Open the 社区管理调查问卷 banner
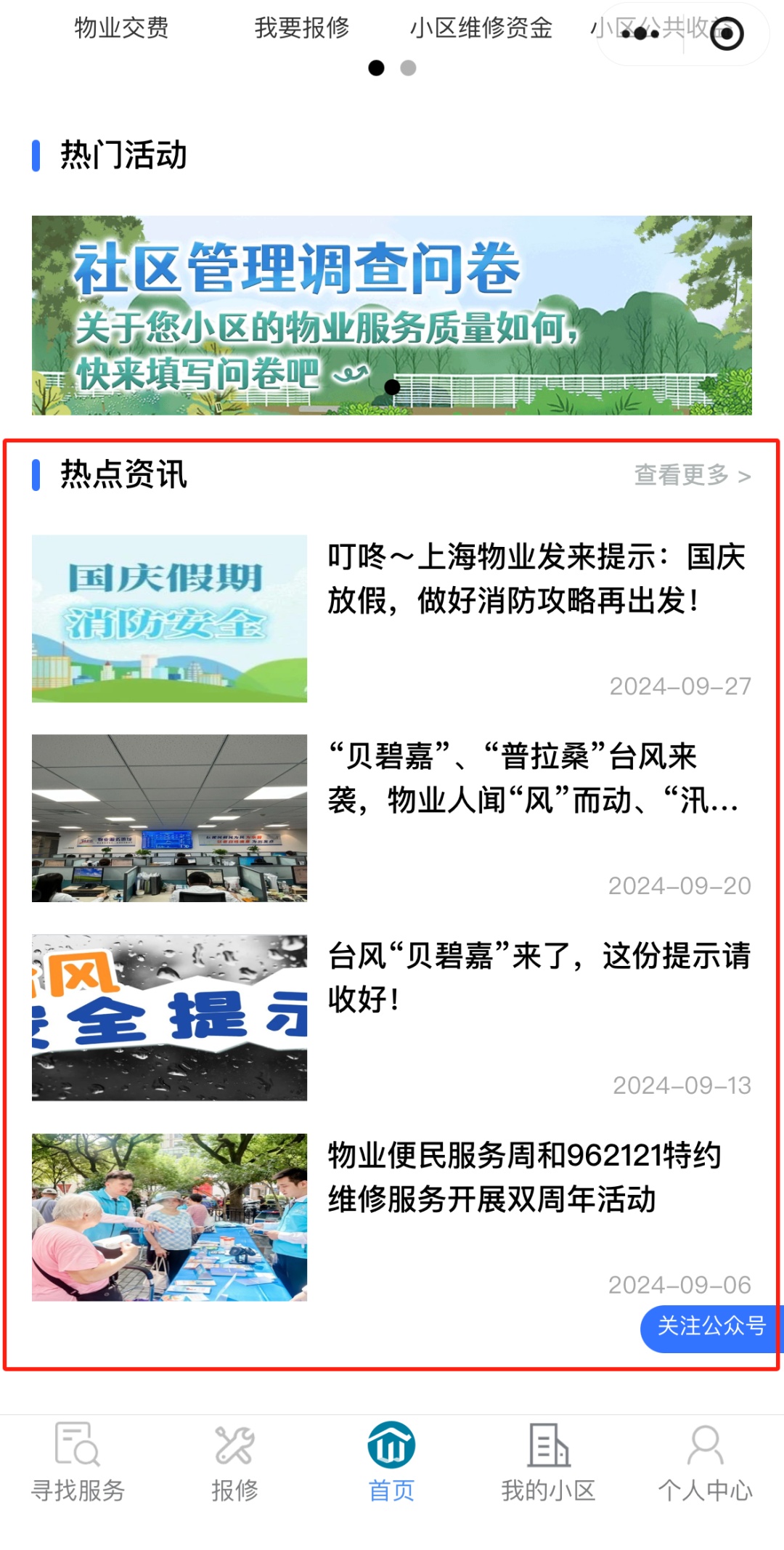 [392, 315]
